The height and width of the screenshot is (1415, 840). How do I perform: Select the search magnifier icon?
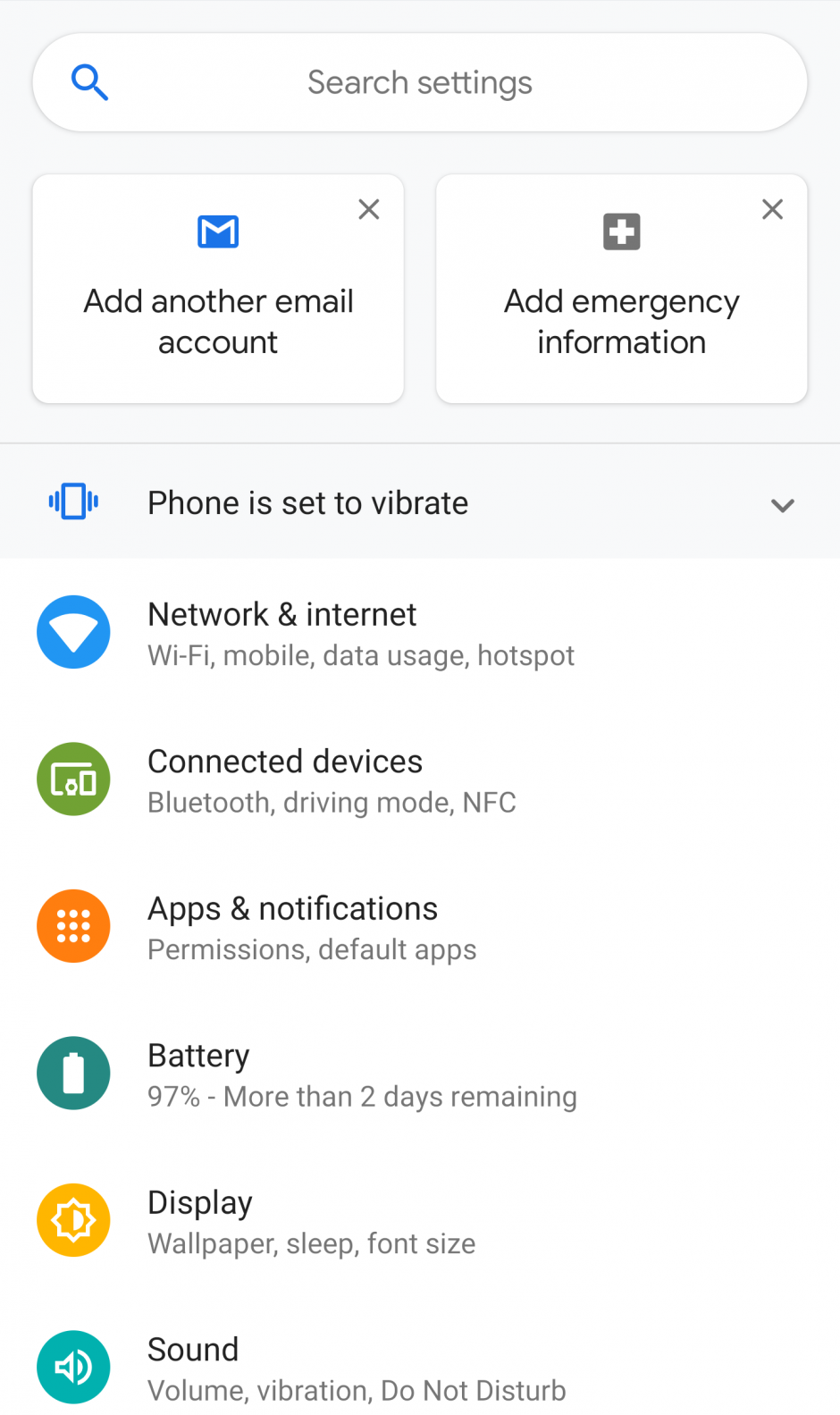(89, 81)
